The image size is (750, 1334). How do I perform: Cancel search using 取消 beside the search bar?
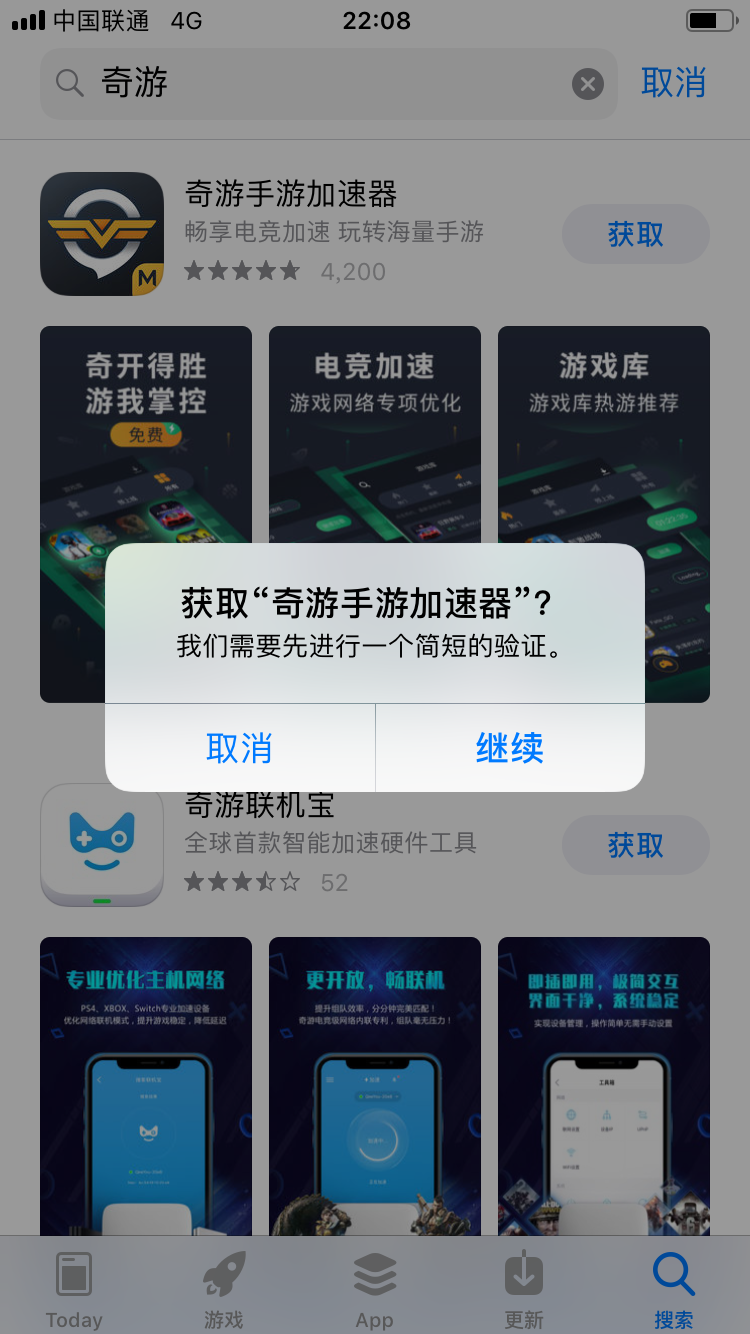pyautogui.click(x=673, y=83)
